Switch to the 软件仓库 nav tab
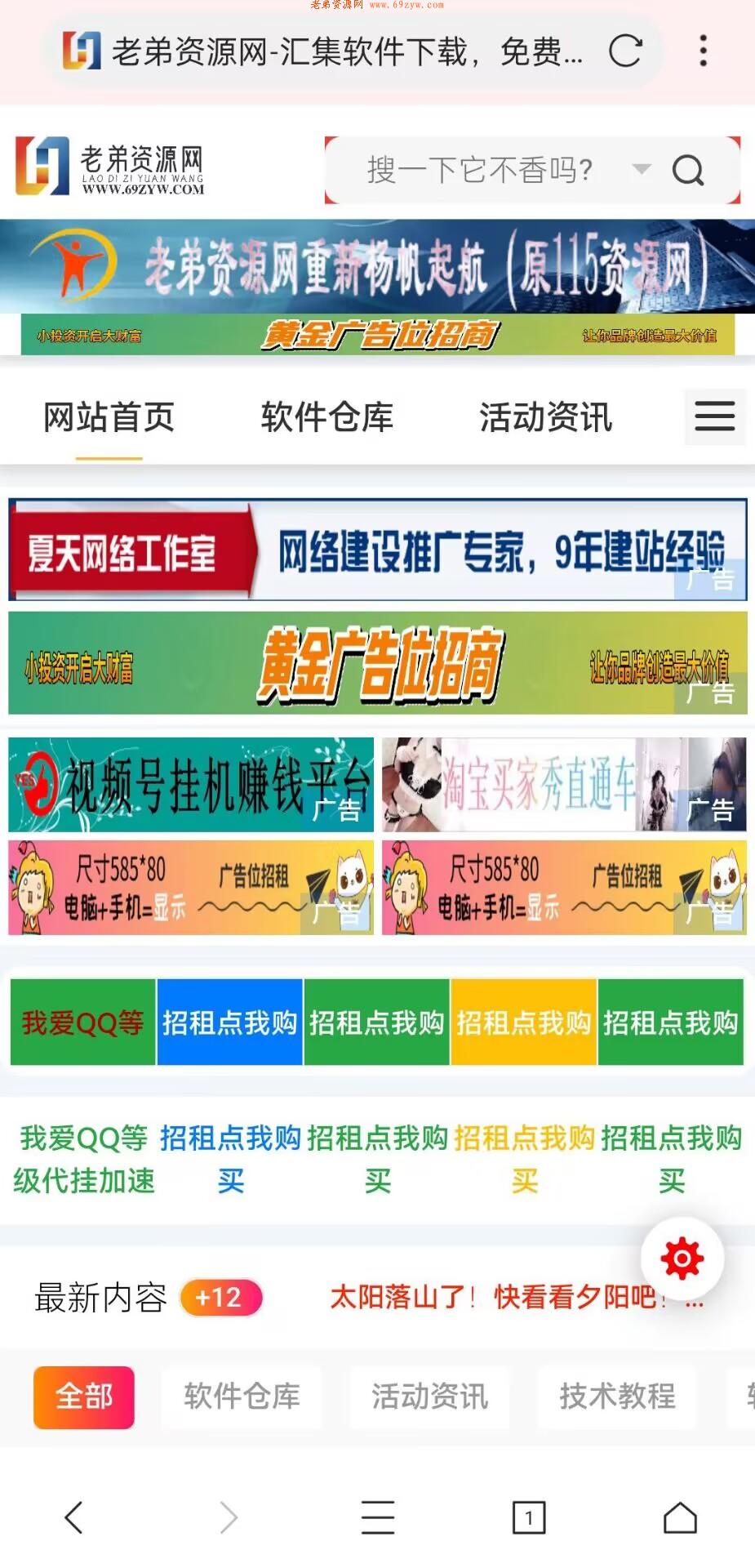 pyautogui.click(x=327, y=417)
